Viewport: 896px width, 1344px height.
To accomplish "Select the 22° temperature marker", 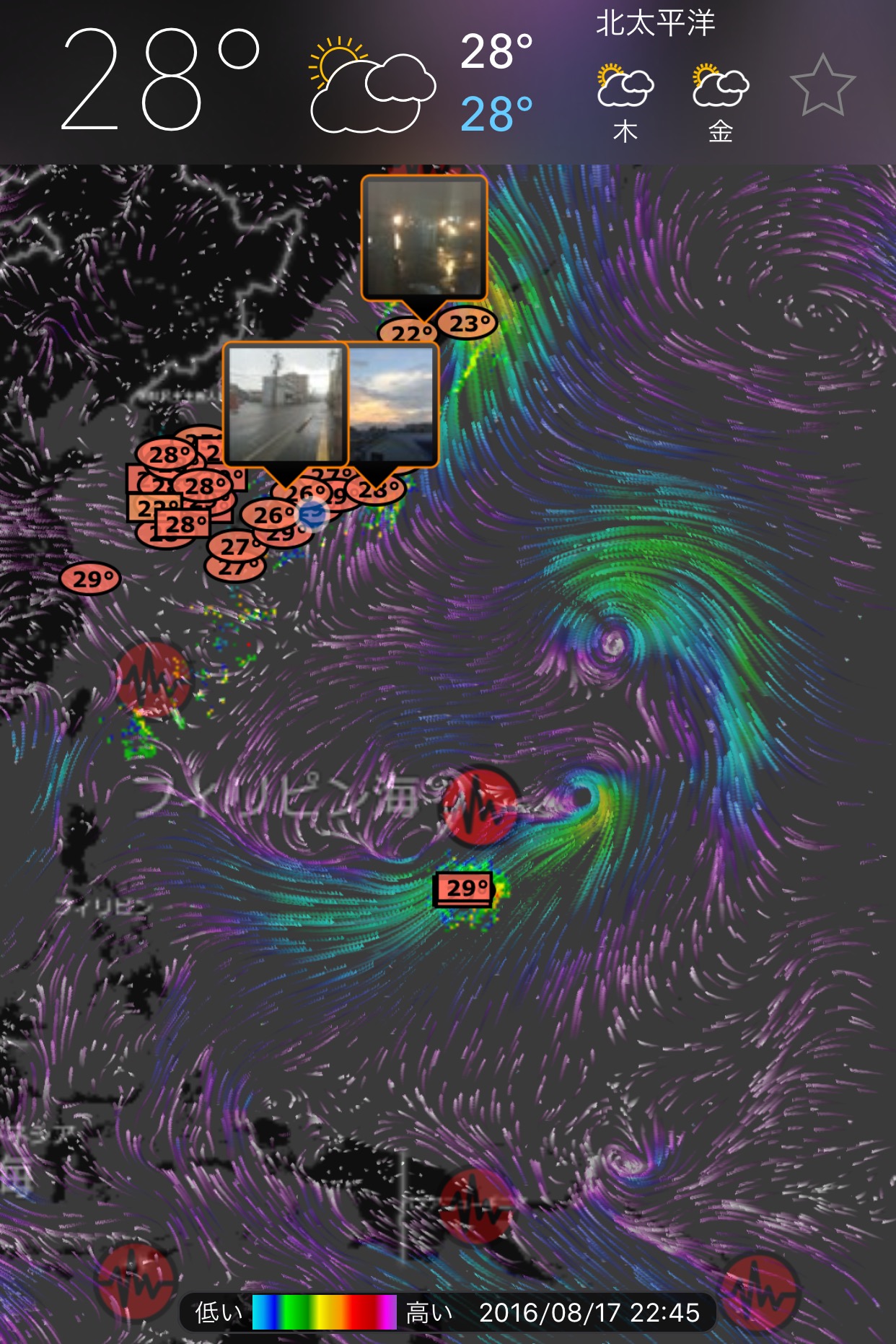I will (x=405, y=333).
